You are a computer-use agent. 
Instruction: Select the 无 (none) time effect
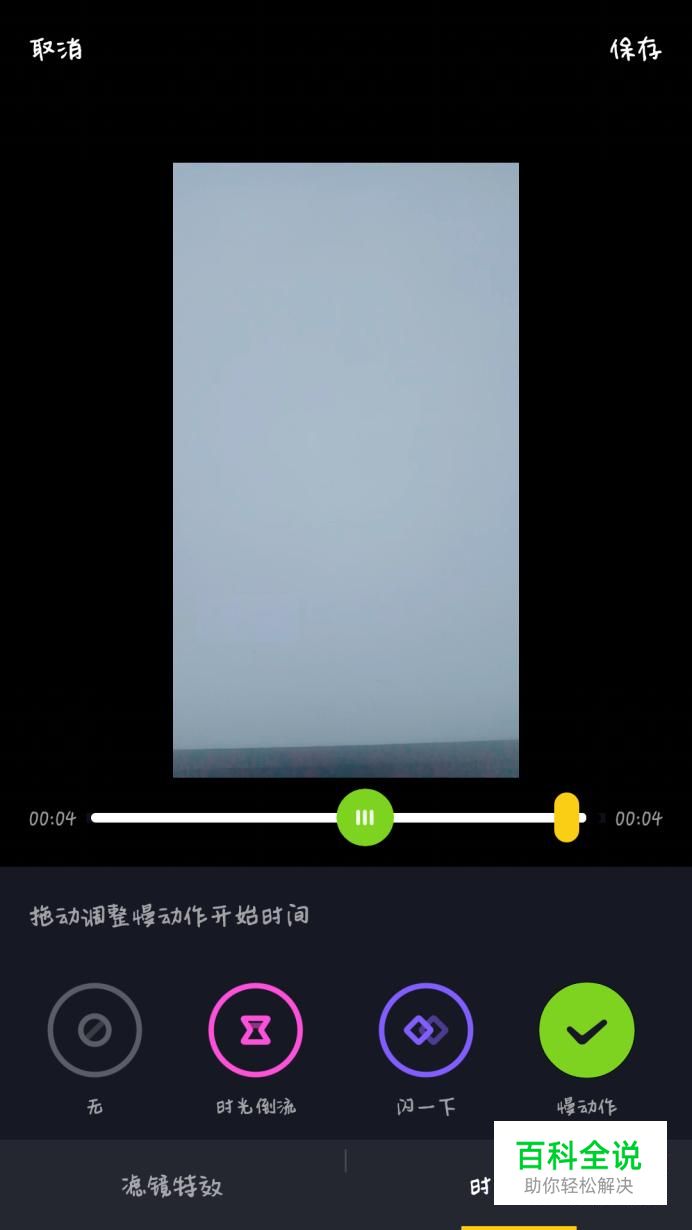click(x=95, y=1030)
